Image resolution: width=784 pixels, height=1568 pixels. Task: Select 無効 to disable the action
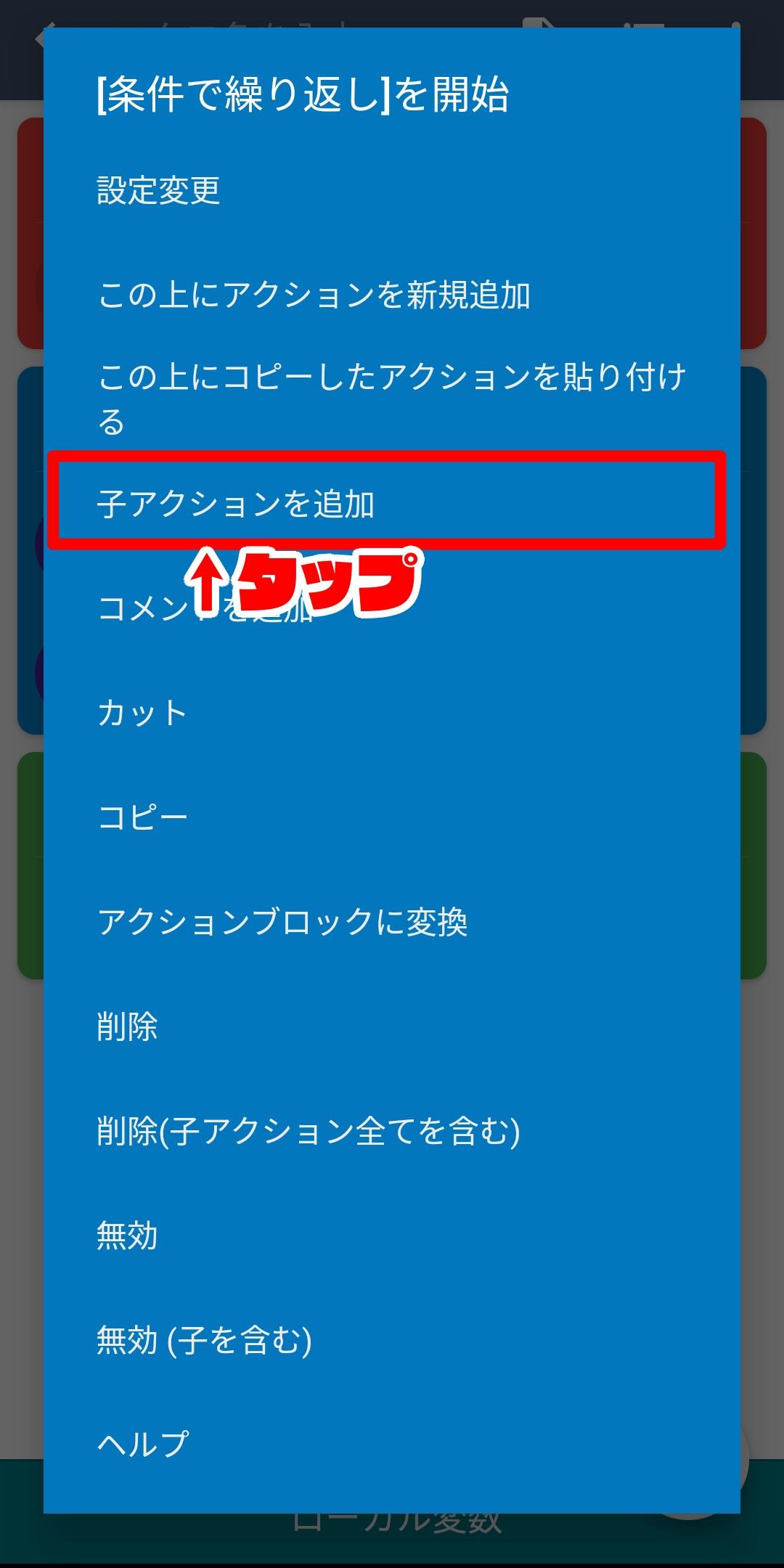[x=392, y=1236]
